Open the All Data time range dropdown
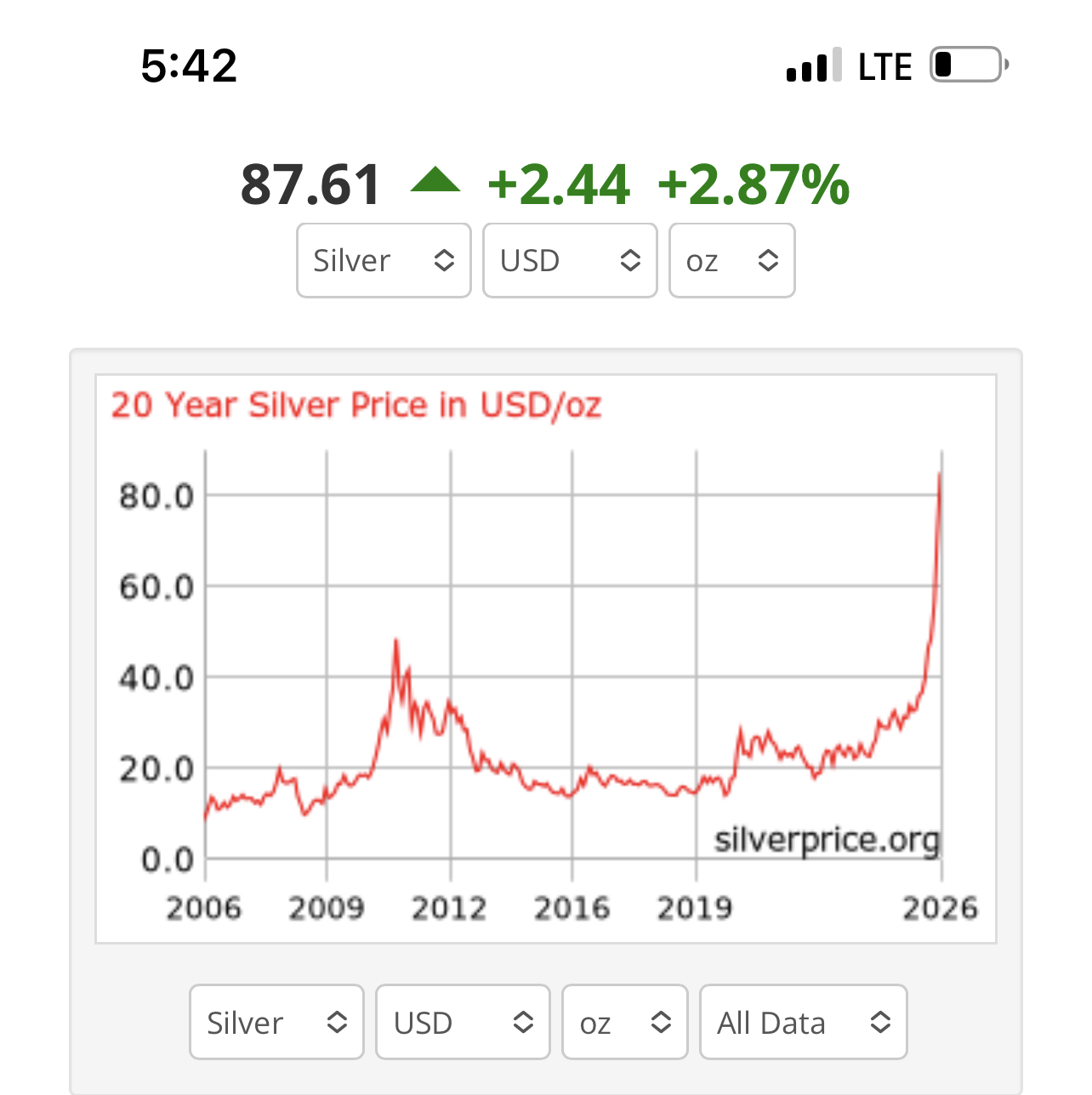Viewport: 1092px width, 1095px height. click(803, 1022)
